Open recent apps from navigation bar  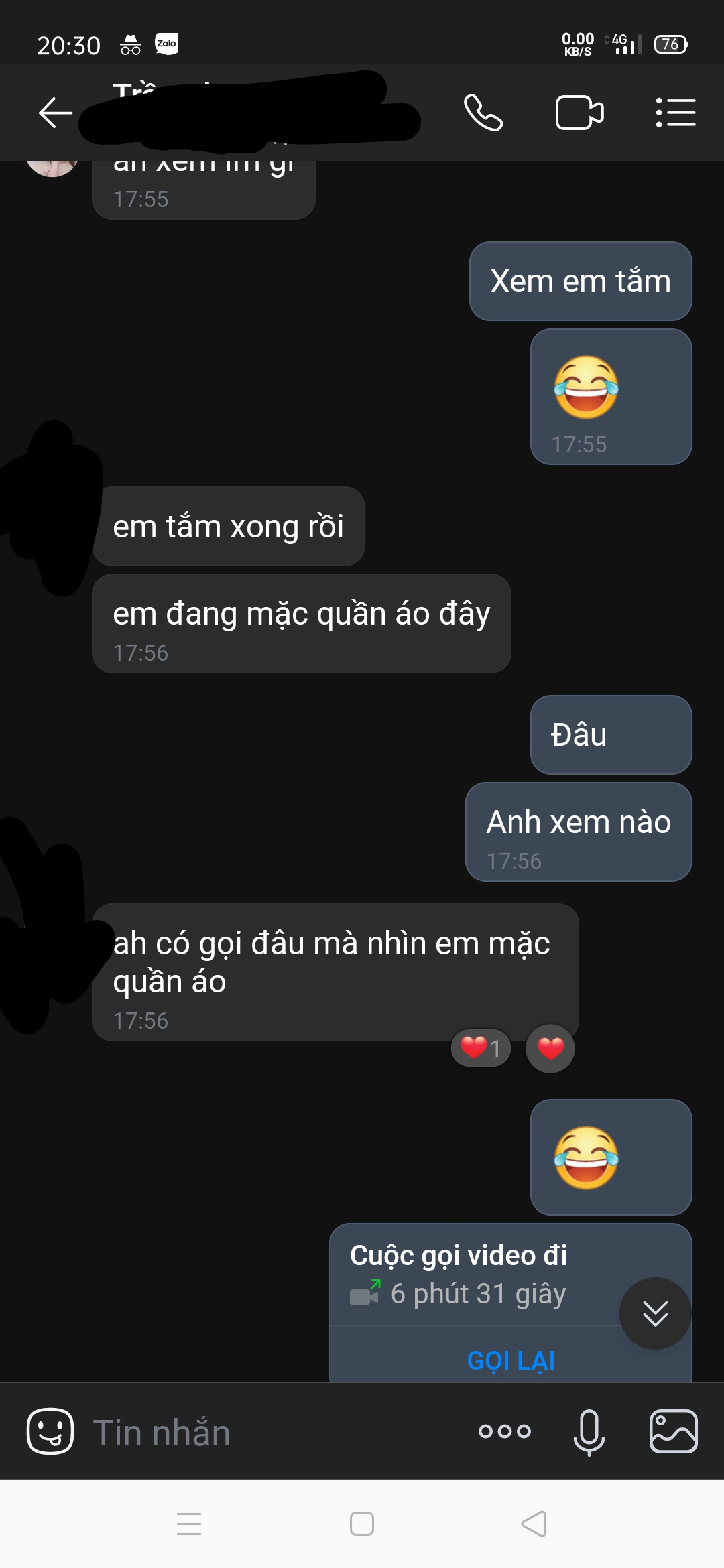189,1524
